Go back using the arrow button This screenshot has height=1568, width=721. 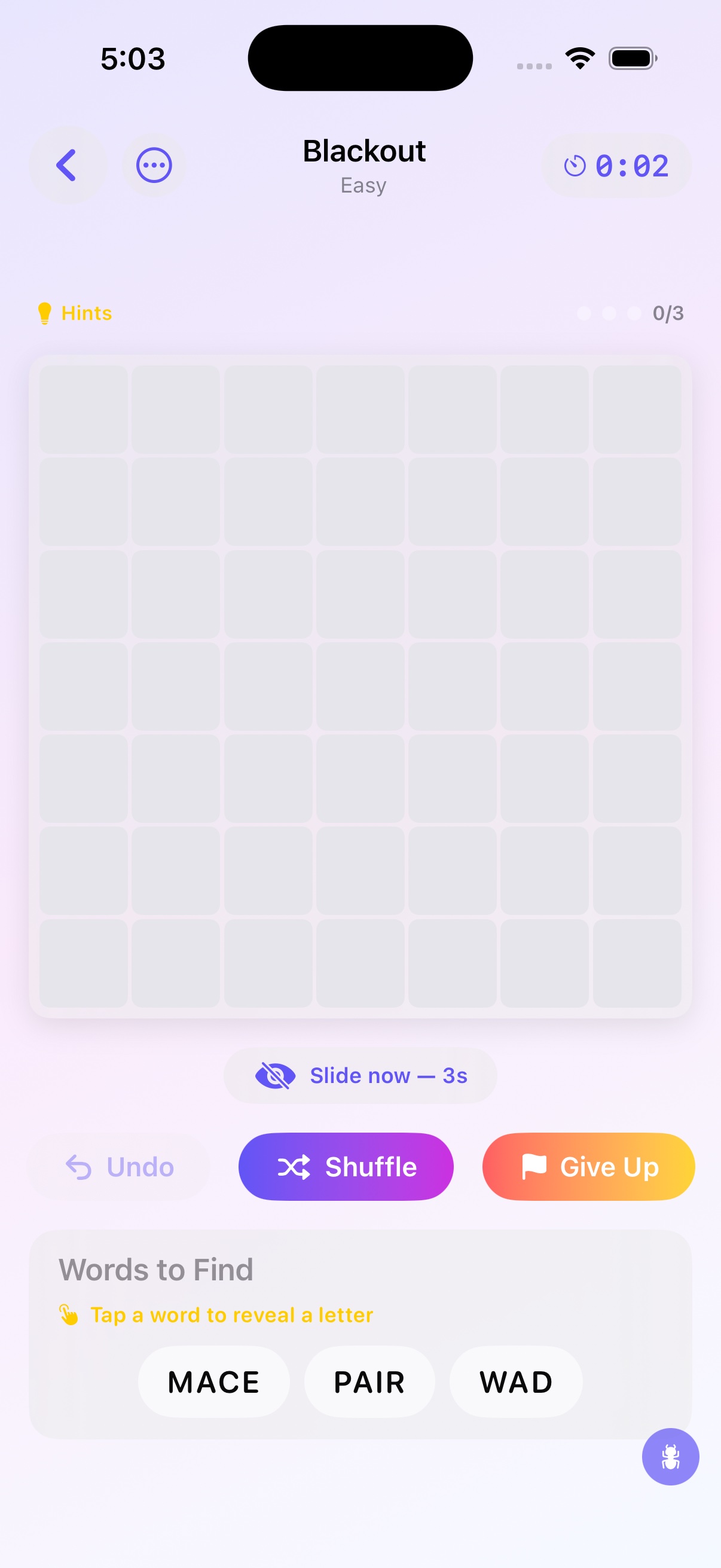click(67, 165)
